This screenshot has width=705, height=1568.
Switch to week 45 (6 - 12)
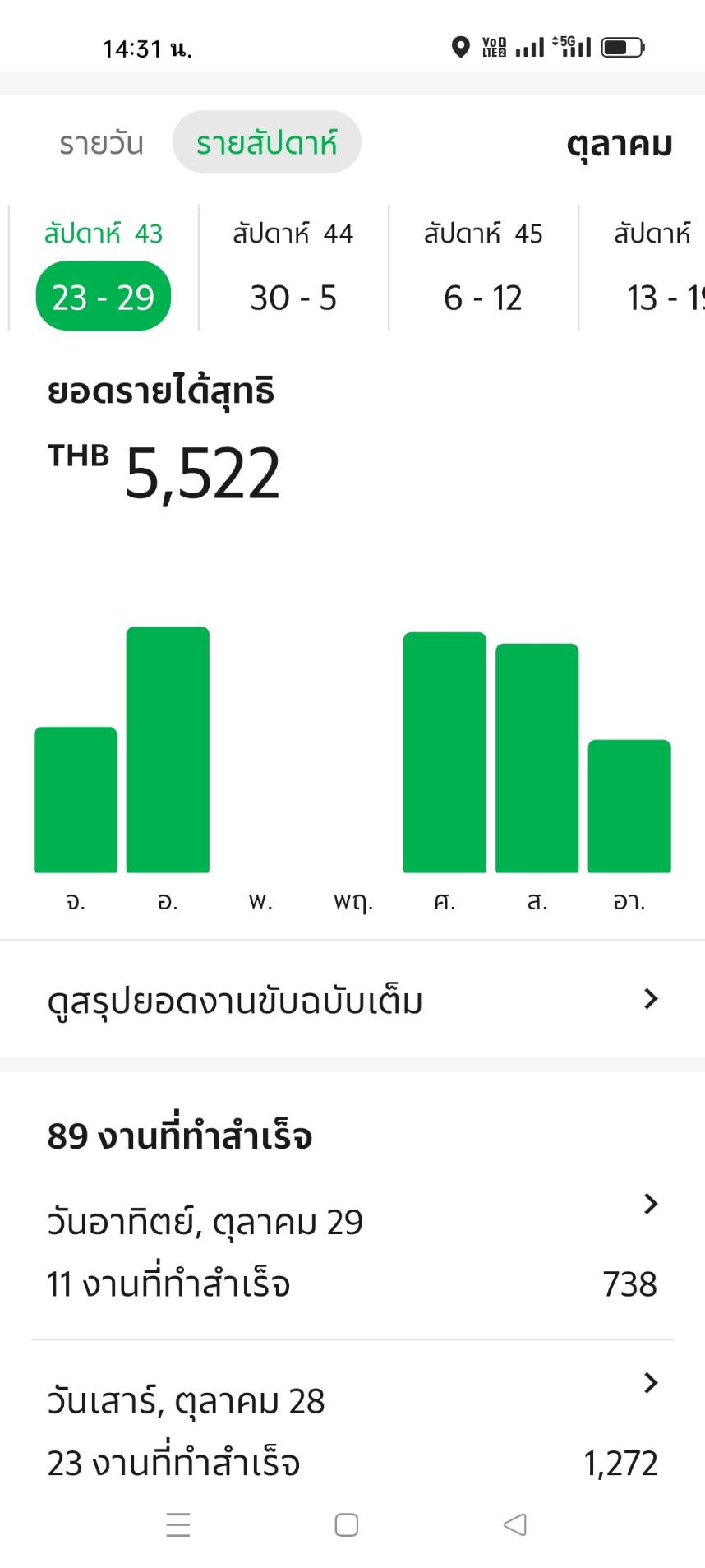(483, 269)
